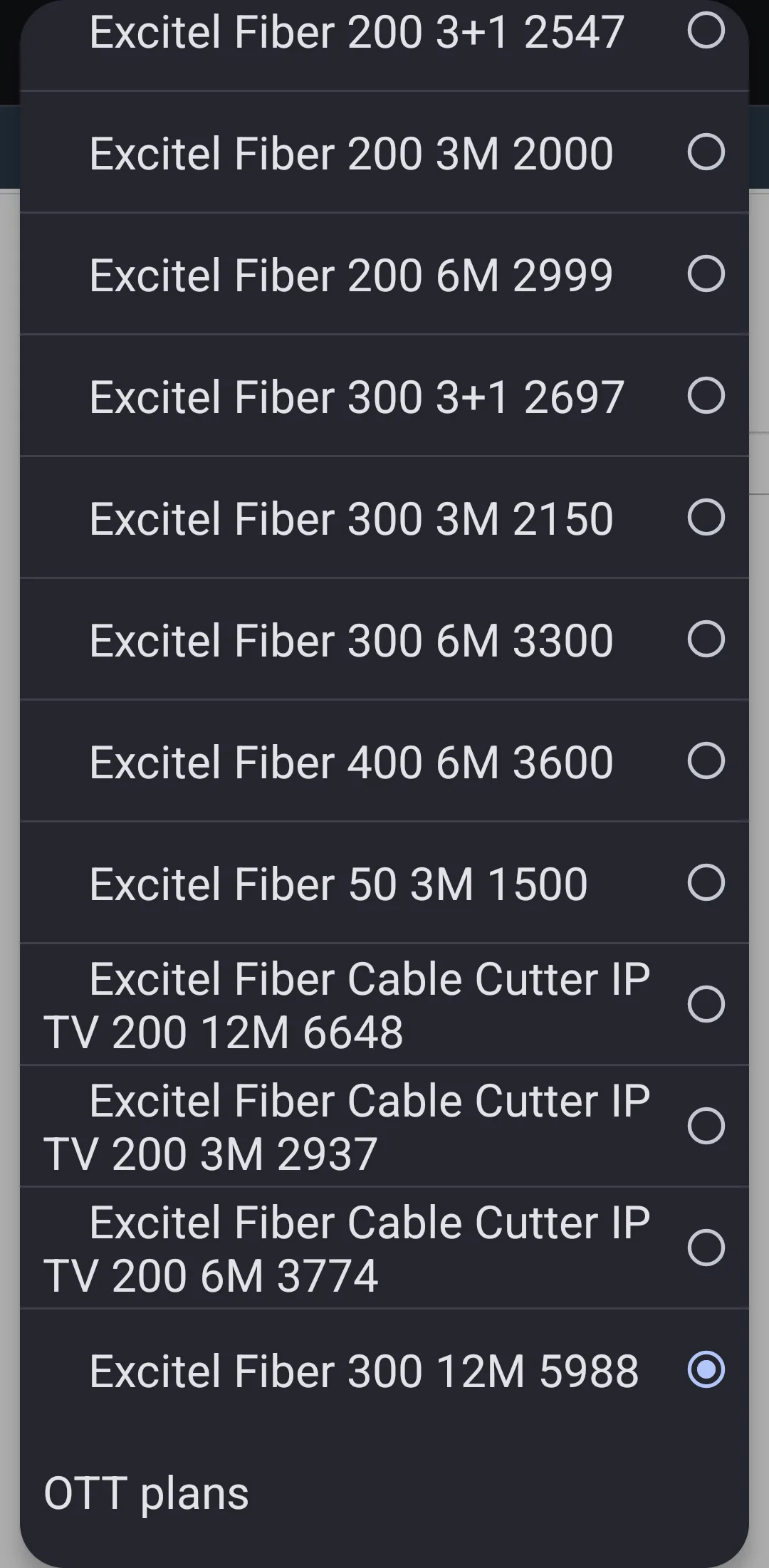
Task: Select Cable Cutter IP TV 200 12M 6648
Action: pyautogui.click(x=384, y=1005)
